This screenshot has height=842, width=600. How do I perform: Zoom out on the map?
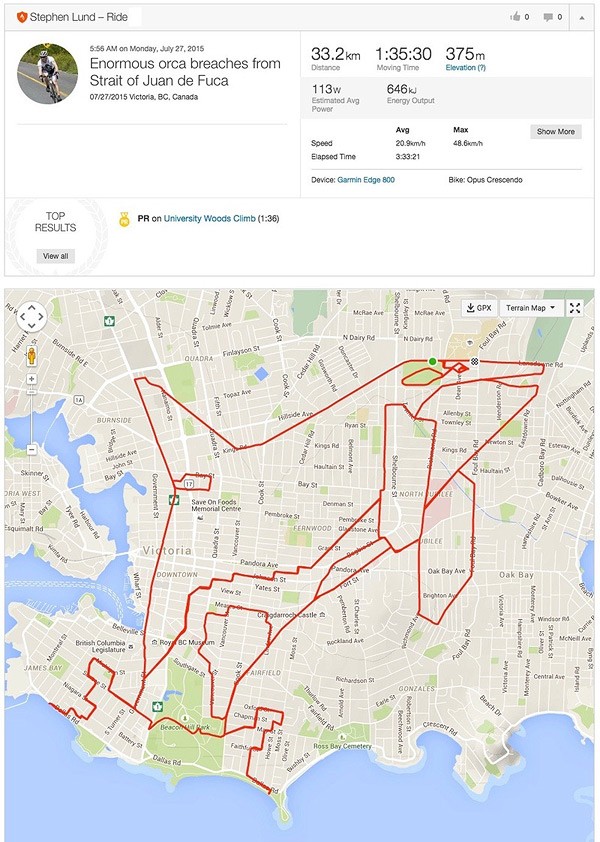(x=32, y=450)
